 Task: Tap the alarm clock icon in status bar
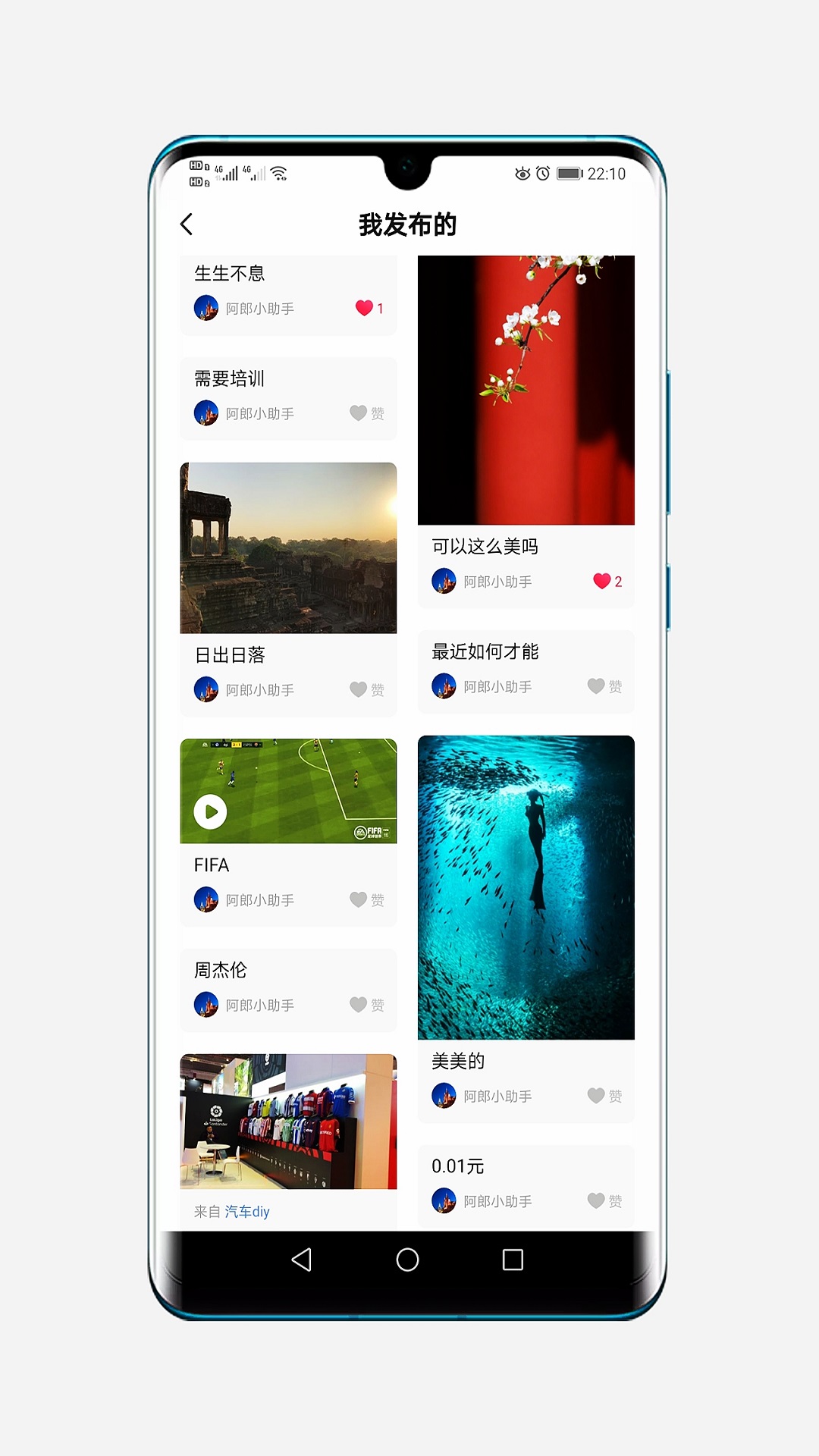pyautogui.click(x=543, y=174)
